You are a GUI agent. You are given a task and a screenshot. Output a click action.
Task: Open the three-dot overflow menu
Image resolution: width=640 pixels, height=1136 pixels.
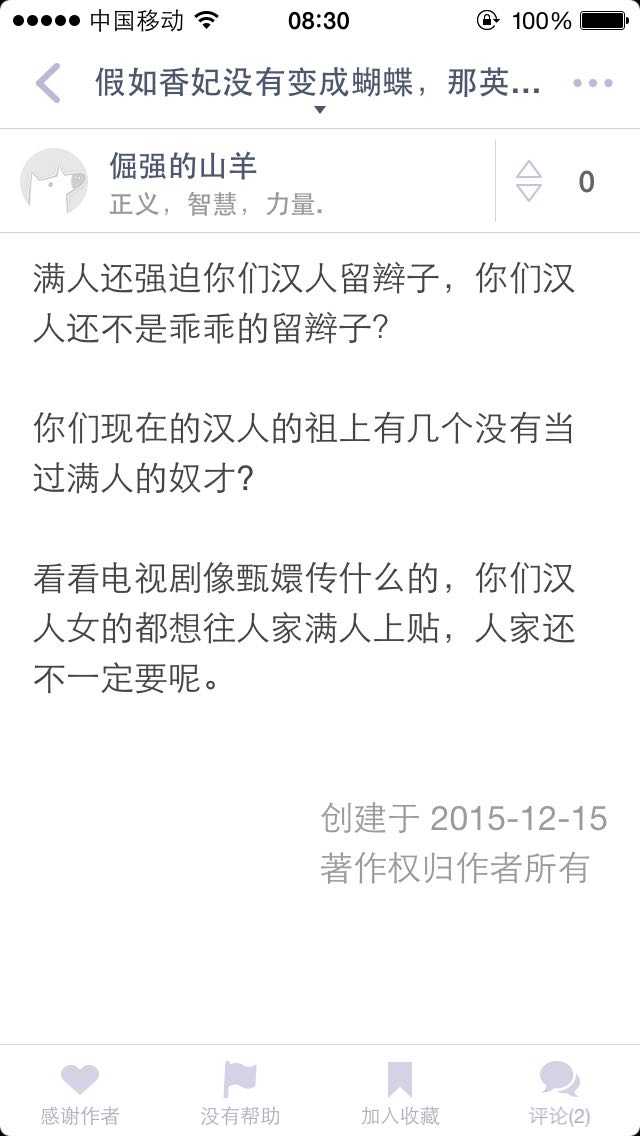(592, 83)
